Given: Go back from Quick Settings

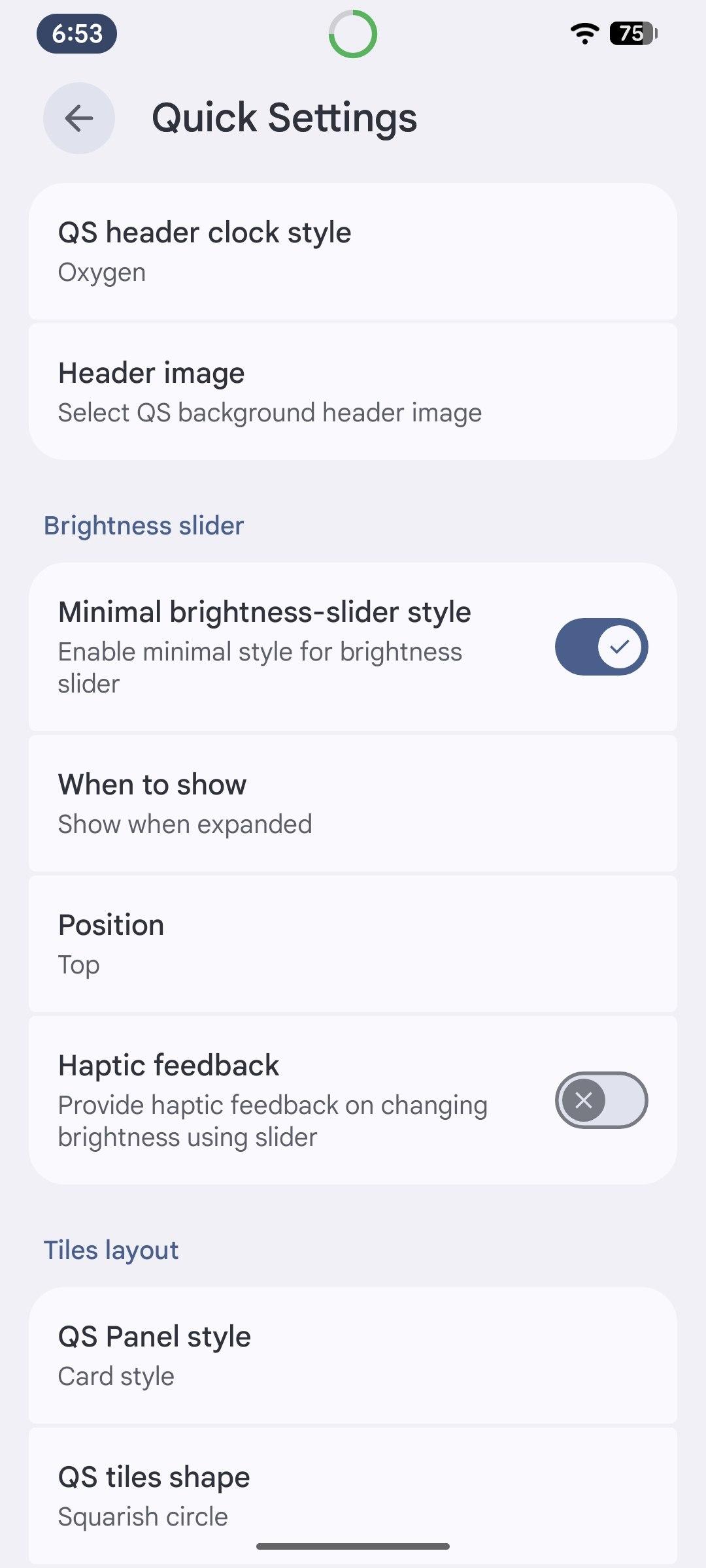Looking at the screenshot, I should click(79, 118).
